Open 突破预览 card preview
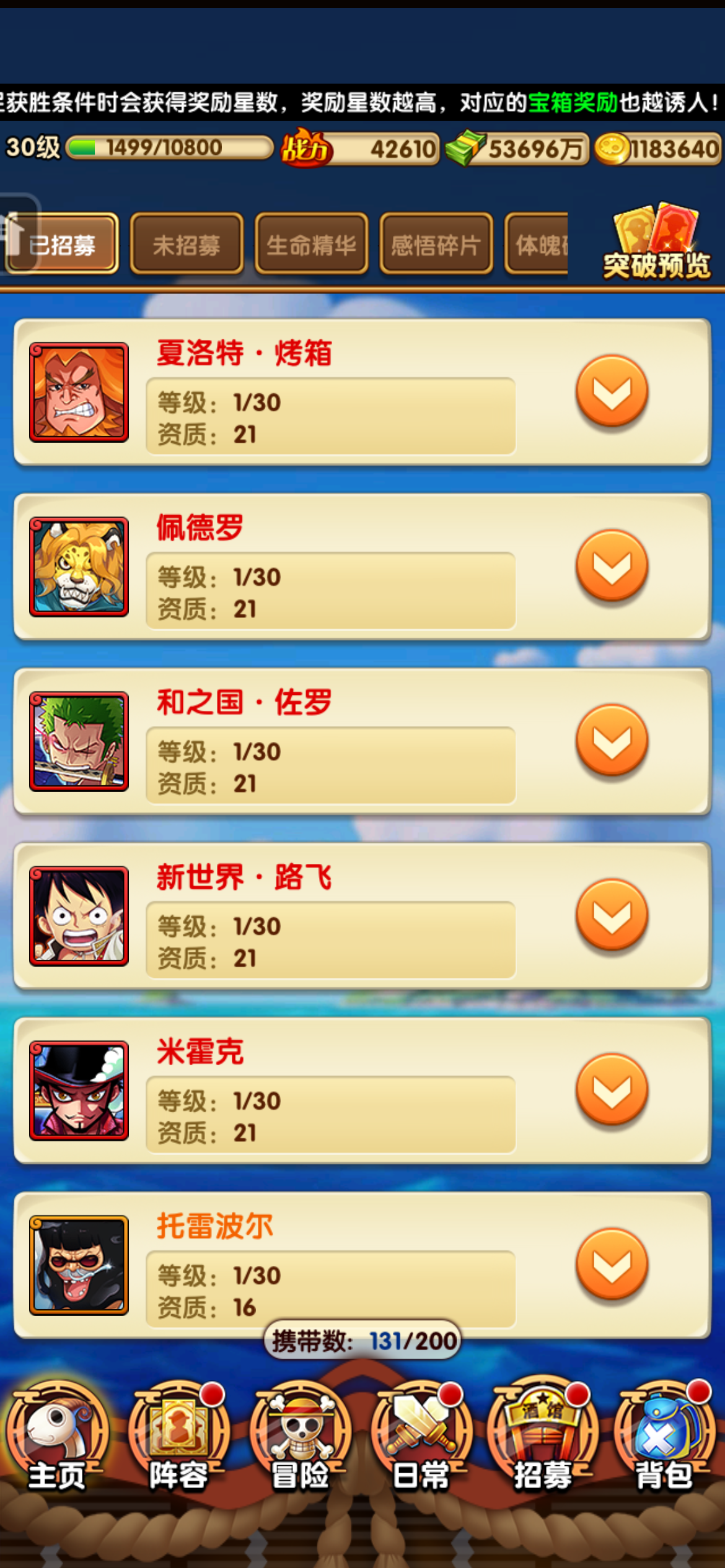 tap(656, 243)
